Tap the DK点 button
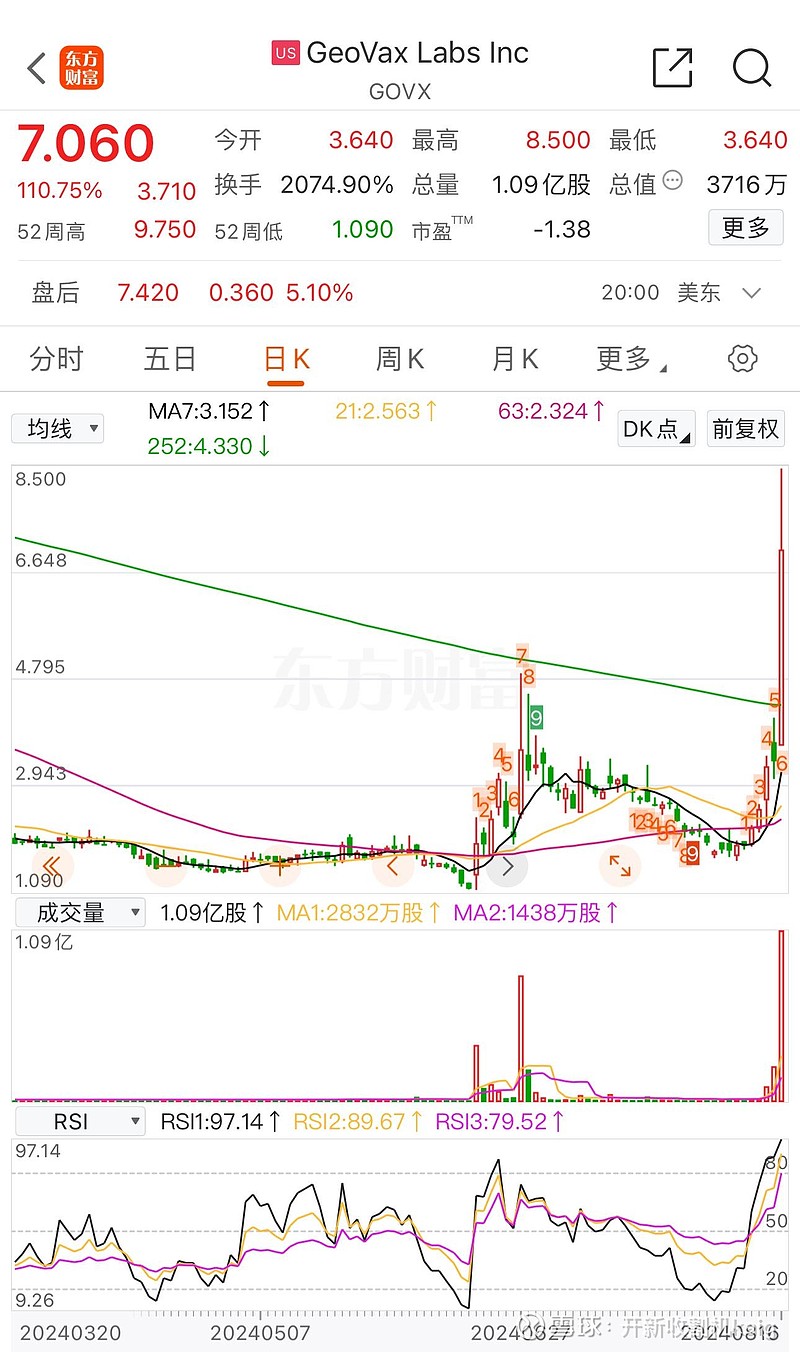The height and width of the screenshot is (1352, 800). pyautogui.click(x=657, y=429)
